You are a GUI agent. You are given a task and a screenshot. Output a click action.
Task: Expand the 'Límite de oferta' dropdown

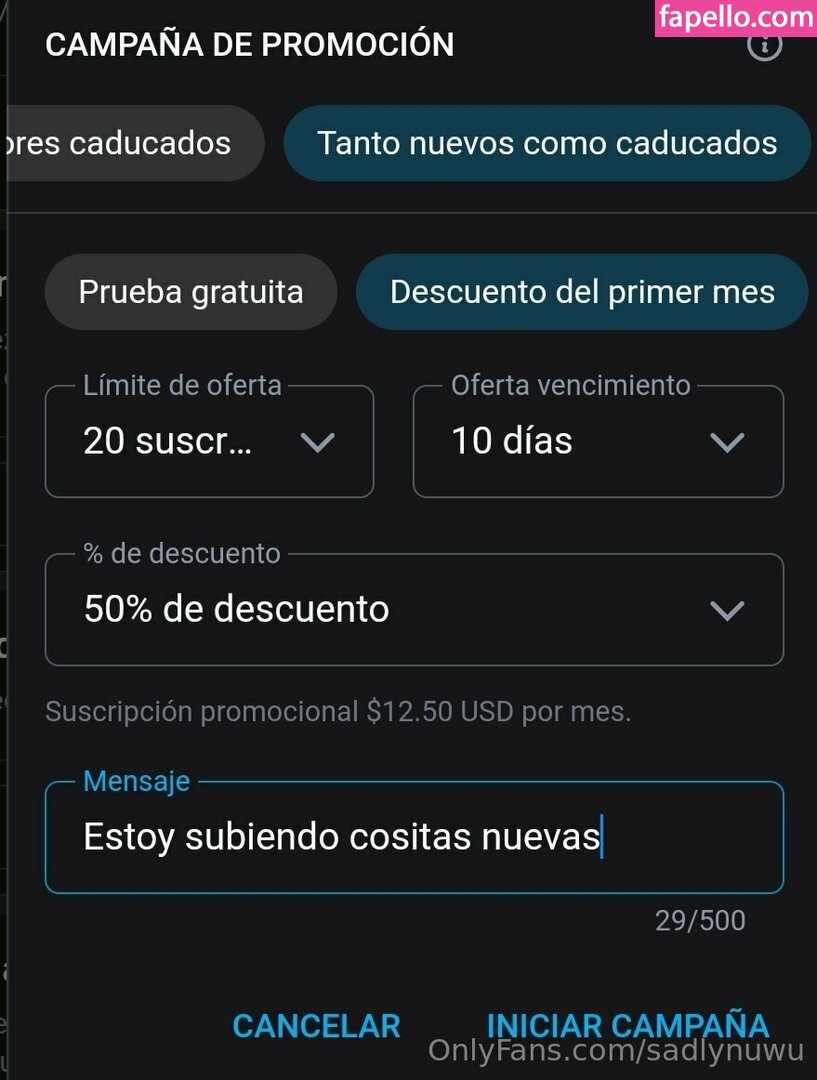coord(209,441)
